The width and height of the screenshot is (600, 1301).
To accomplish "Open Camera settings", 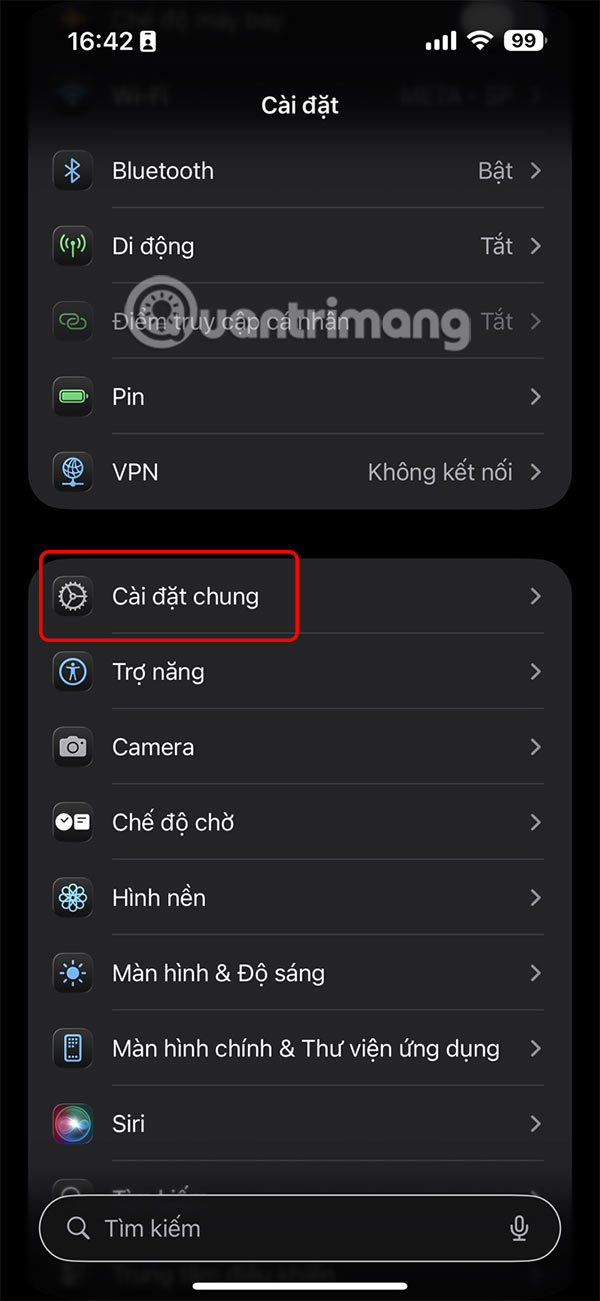I will tap(300, 747).
